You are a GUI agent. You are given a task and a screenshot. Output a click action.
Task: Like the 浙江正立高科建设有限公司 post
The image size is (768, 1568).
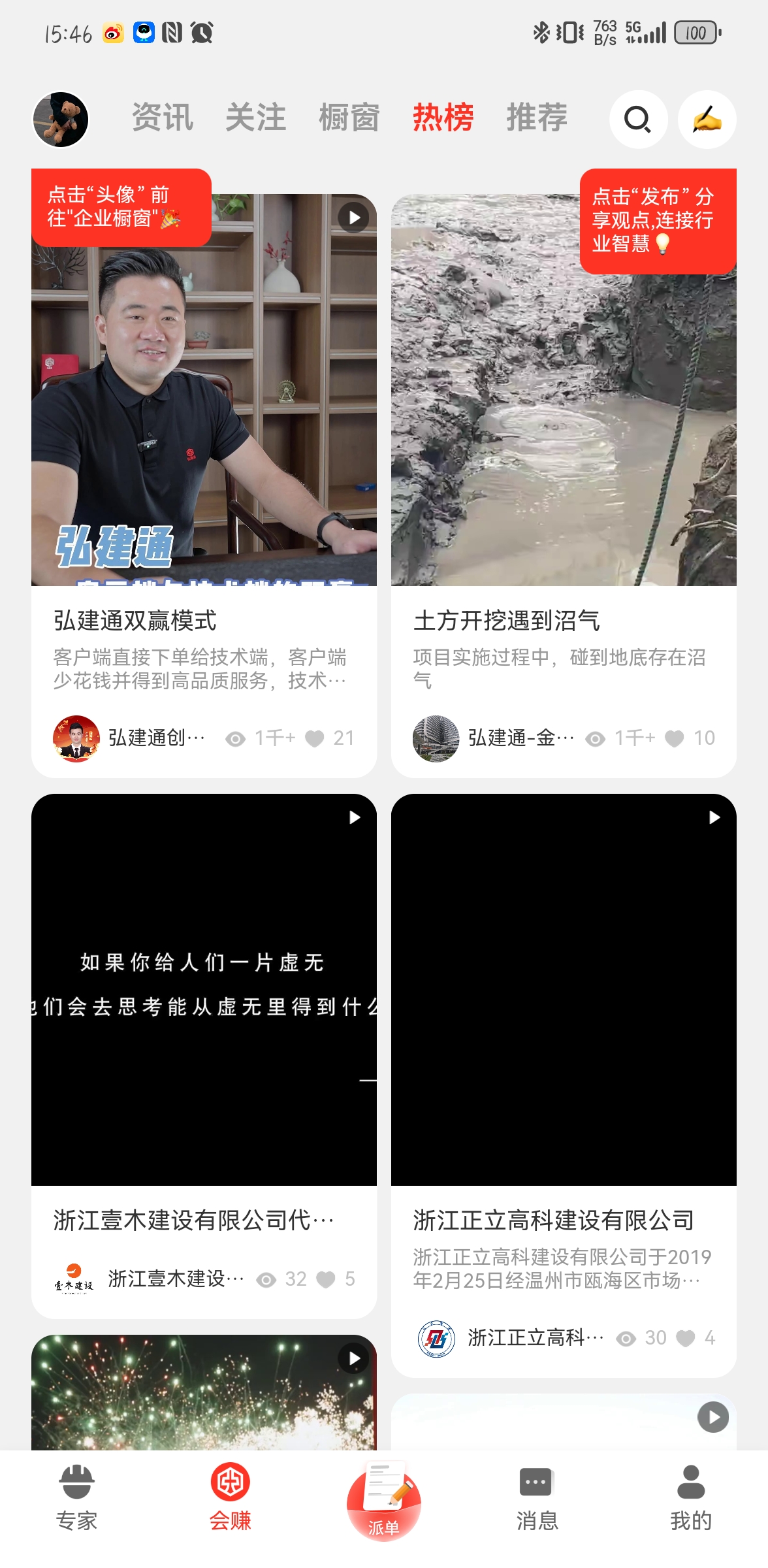click(686, 1339)
